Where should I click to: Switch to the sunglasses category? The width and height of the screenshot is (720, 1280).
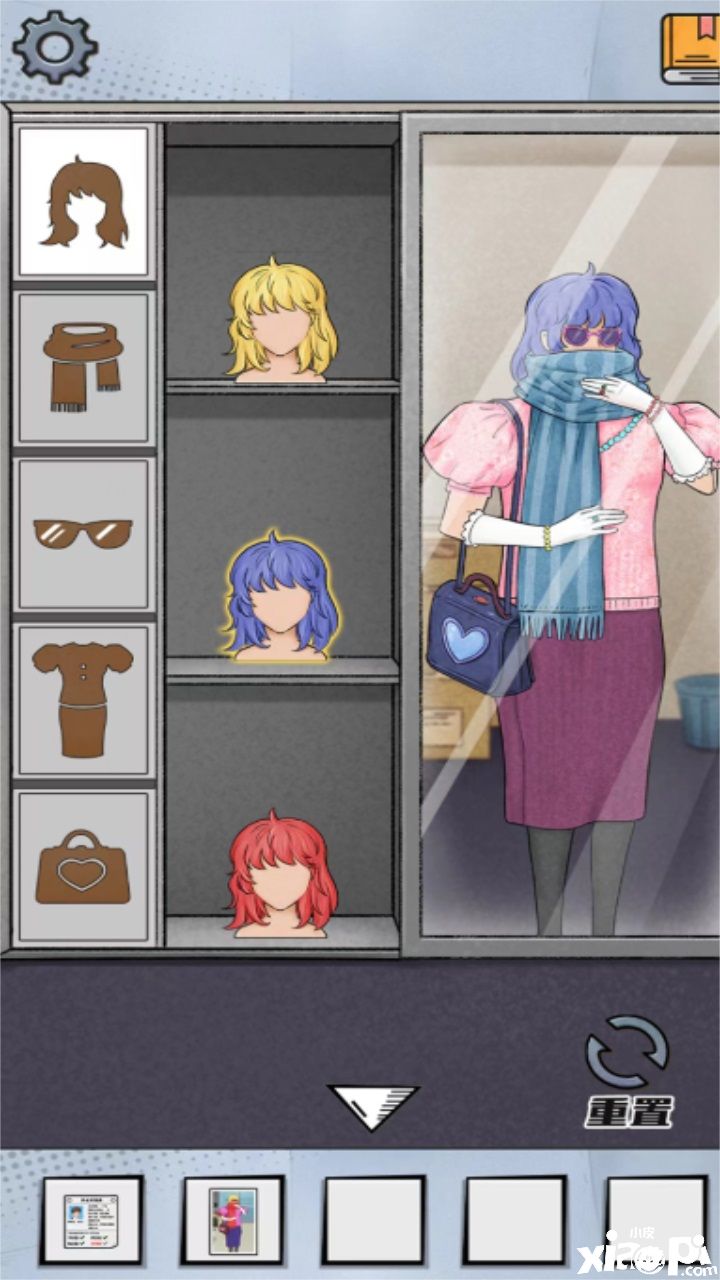click(x=84, y=534)
